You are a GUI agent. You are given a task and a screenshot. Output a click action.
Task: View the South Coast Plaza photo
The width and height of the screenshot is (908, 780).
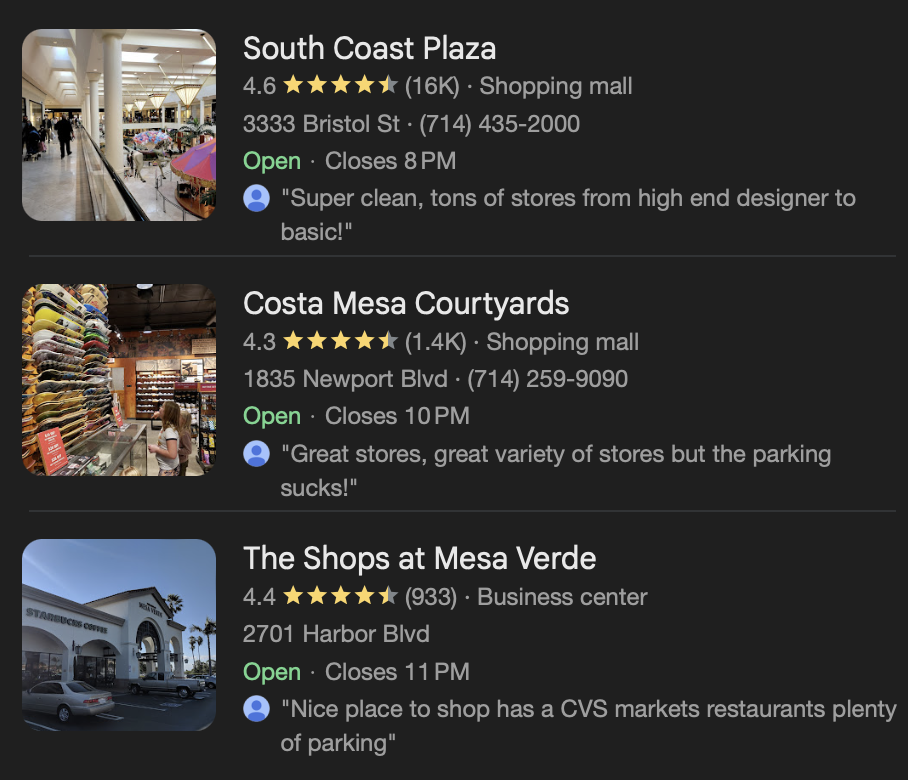[x=119, y=125]
